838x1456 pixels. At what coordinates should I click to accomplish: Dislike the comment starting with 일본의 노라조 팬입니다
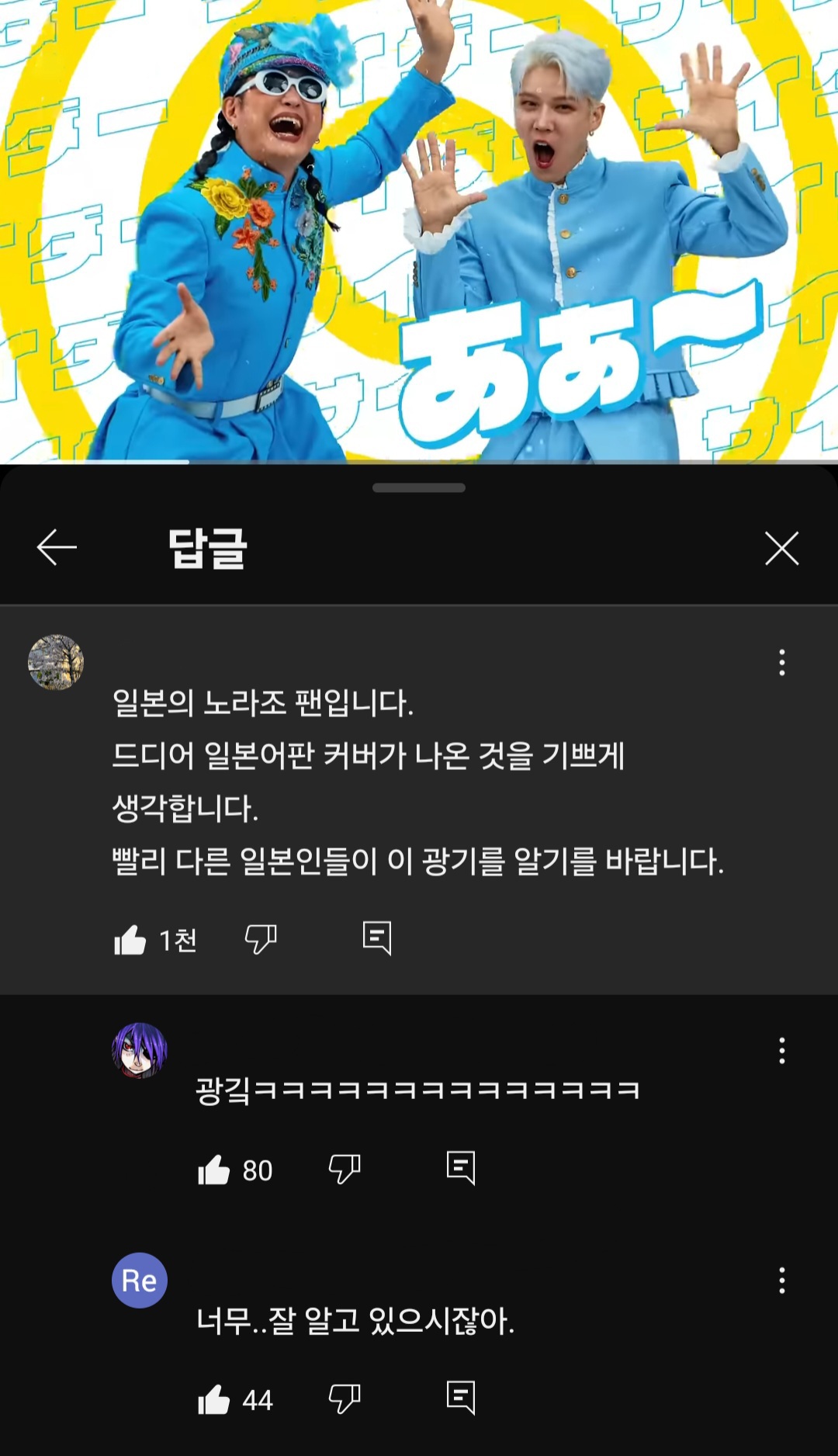click(x=261, y=939)
